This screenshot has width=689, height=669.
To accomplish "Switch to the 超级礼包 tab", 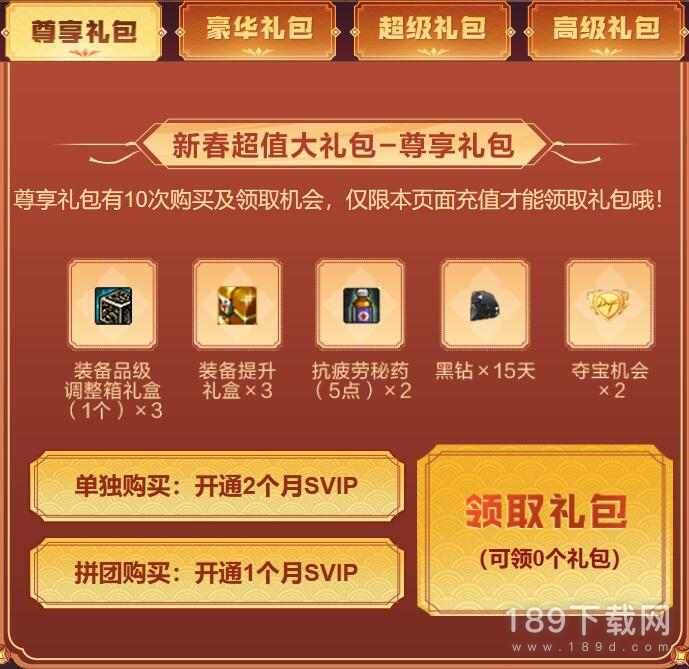I will (x=432, y=28).
